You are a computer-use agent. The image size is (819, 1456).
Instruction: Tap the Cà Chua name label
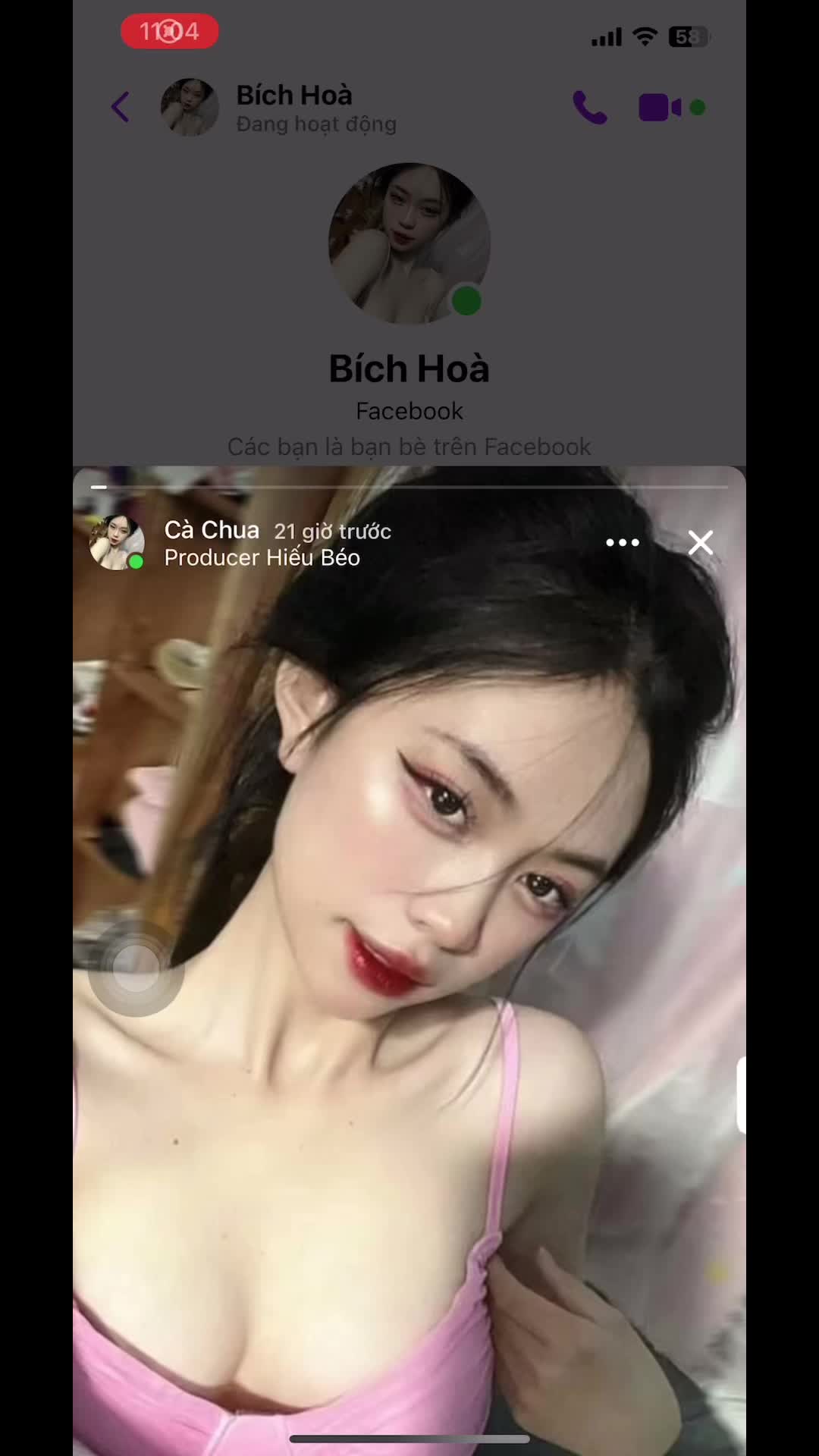[212, 530]
